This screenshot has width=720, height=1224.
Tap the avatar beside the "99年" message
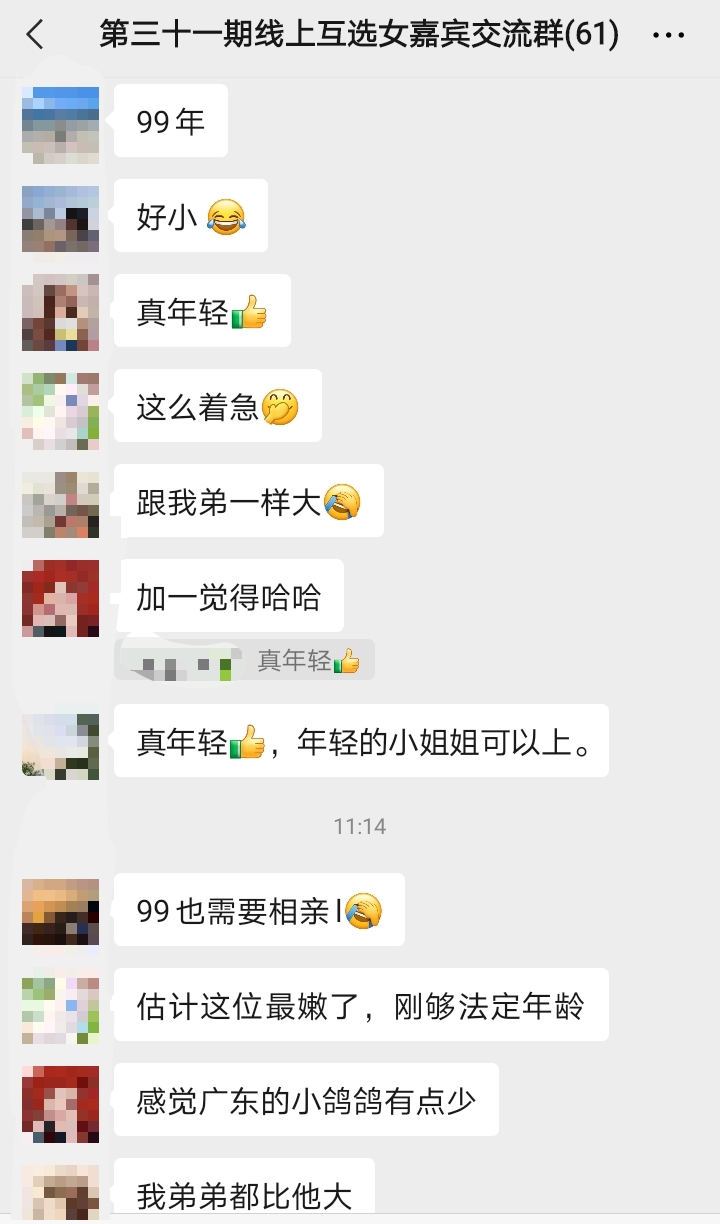(60, 124)
